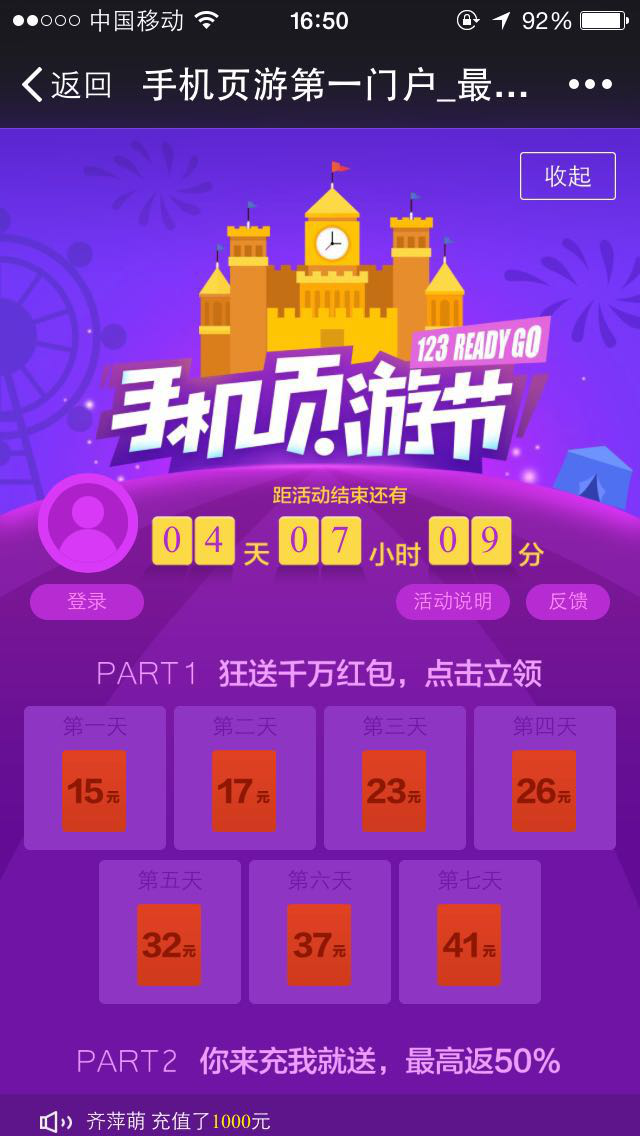Claim the 第七天 41元 red packet

pos(469,944)
